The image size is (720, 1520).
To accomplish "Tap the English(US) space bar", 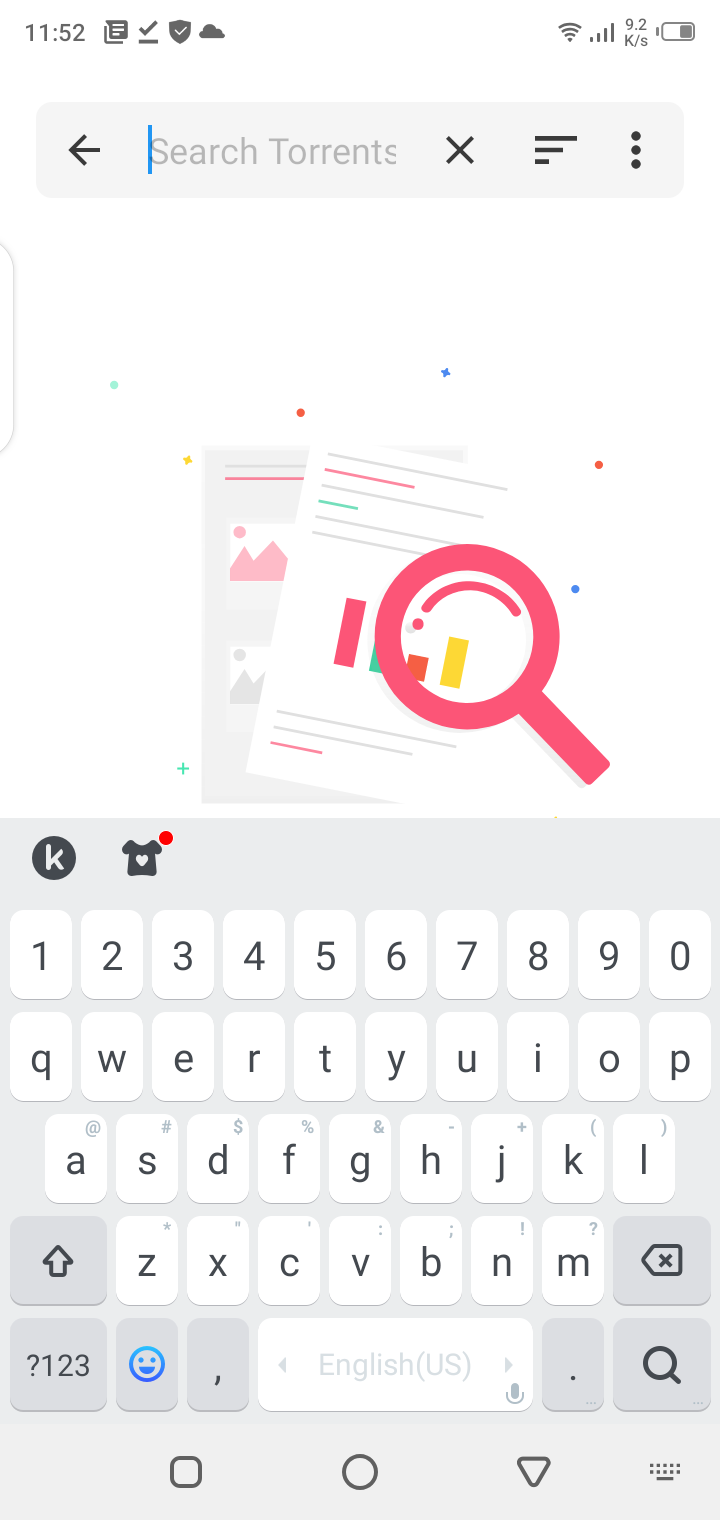I will (x=395, y=1364).
